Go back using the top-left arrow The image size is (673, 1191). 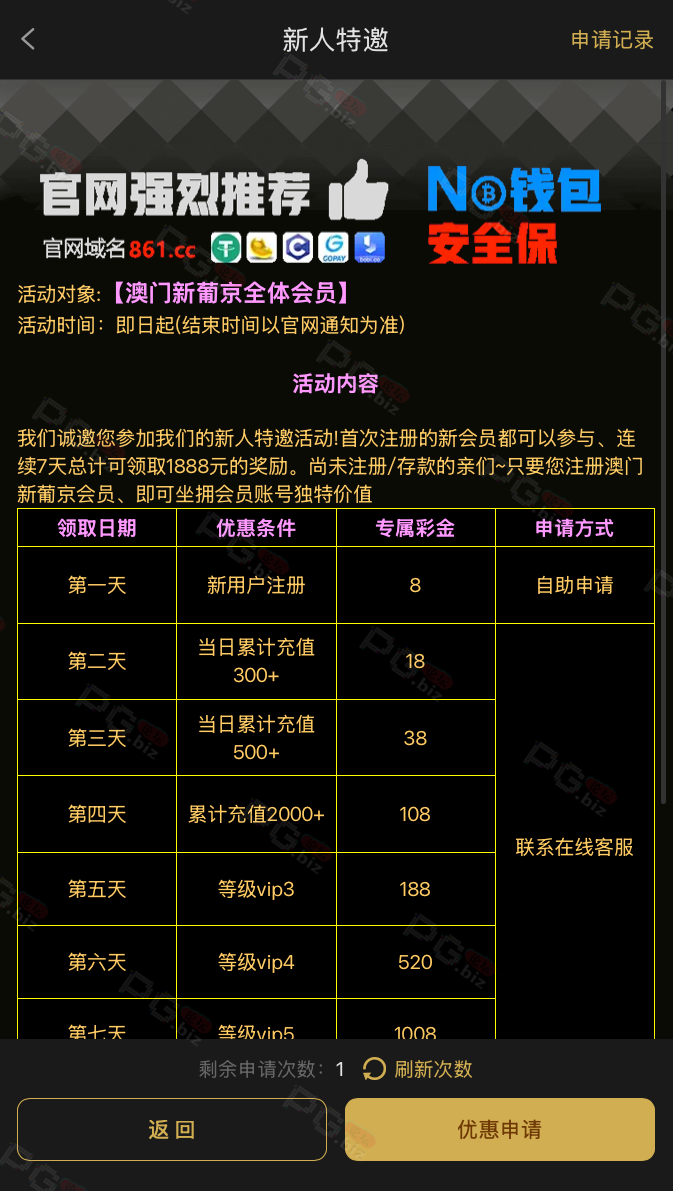coord(28,39)
